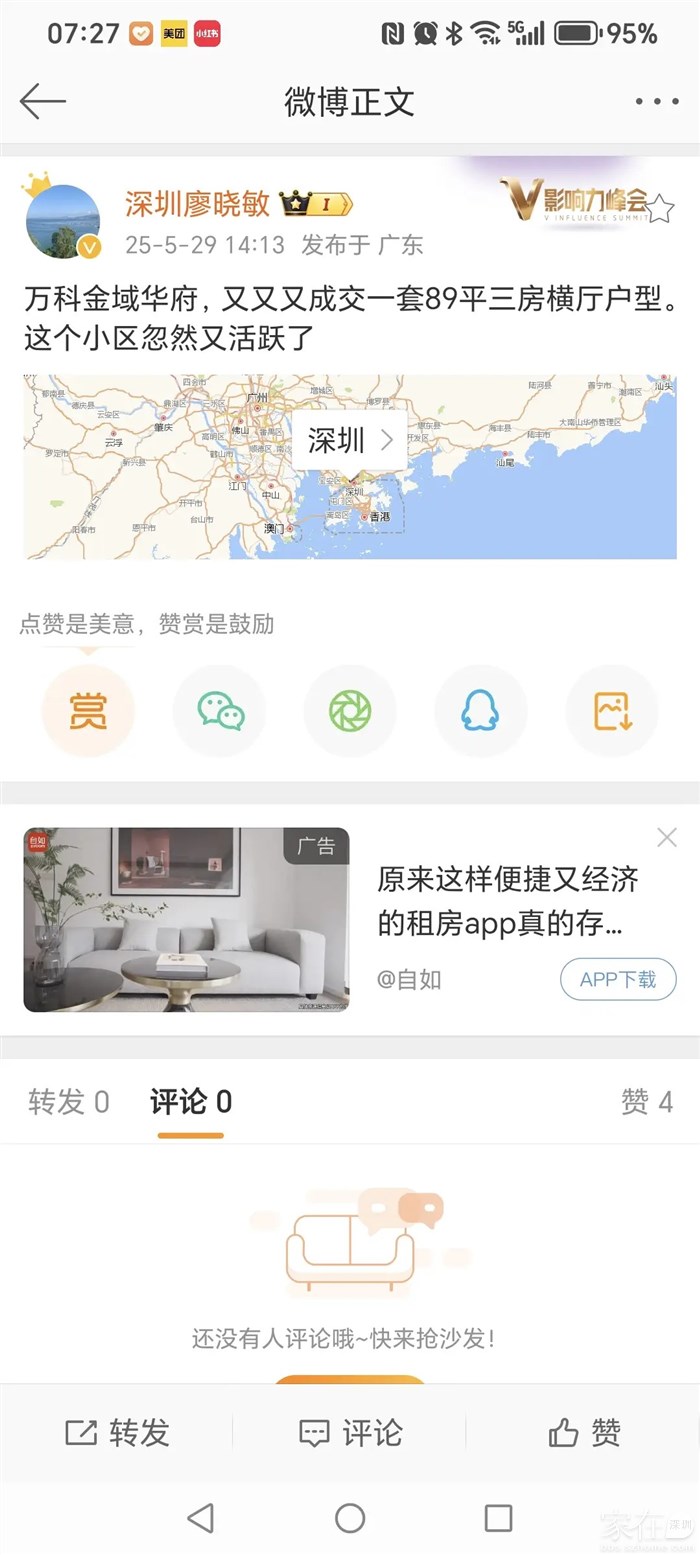This screenshot has width=700, height=1555.
Task: Tap the 赏 reward button
Action: tap(88, 710)
